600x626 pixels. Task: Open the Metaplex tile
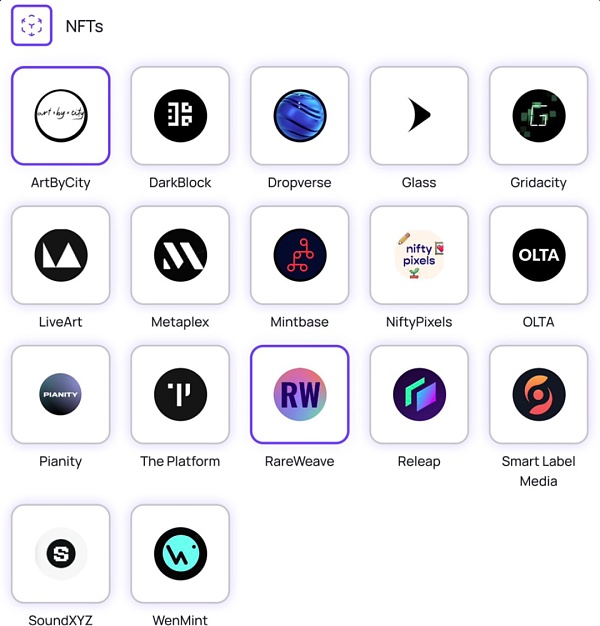(x=180, y=255)
